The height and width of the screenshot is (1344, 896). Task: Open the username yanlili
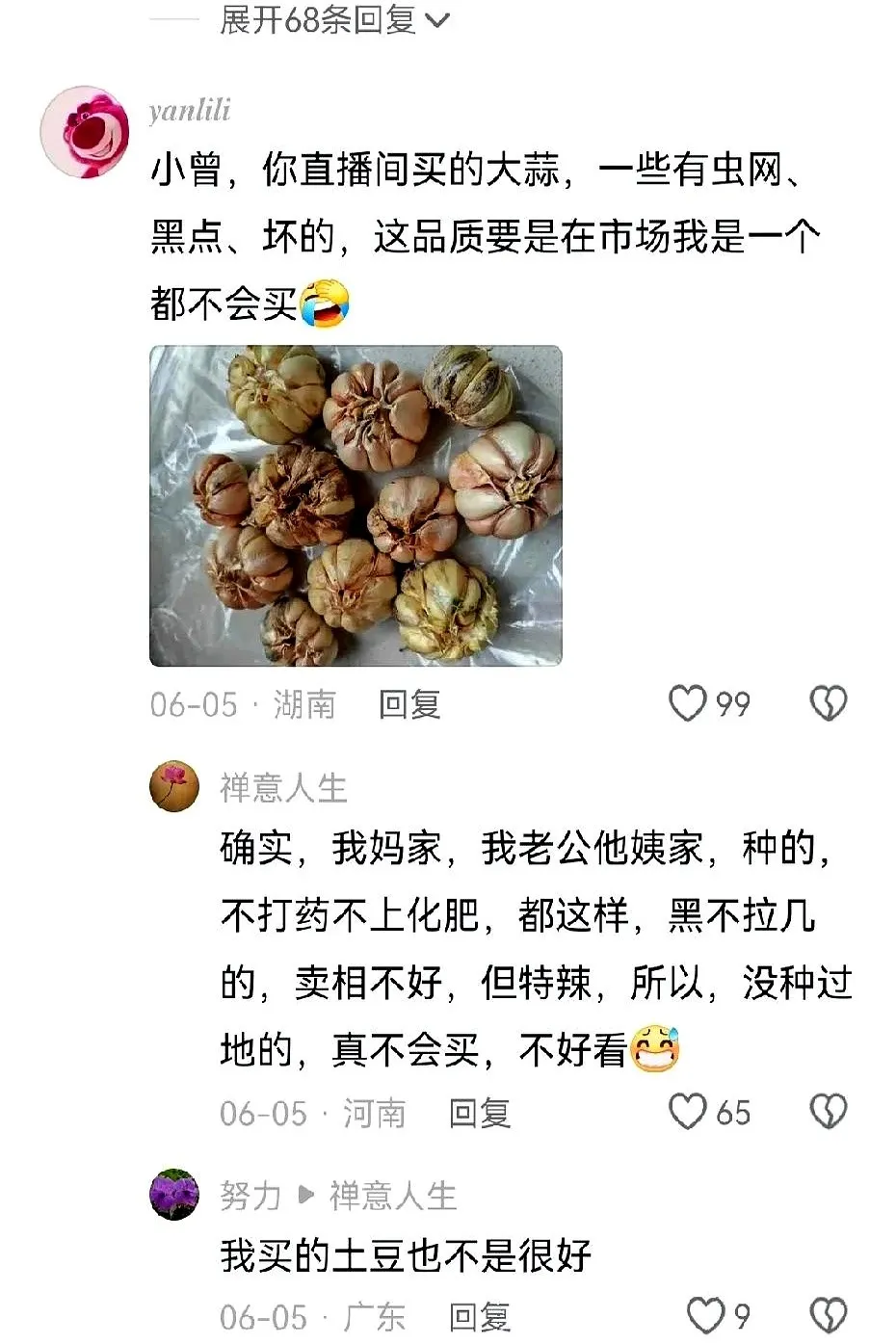190,111
